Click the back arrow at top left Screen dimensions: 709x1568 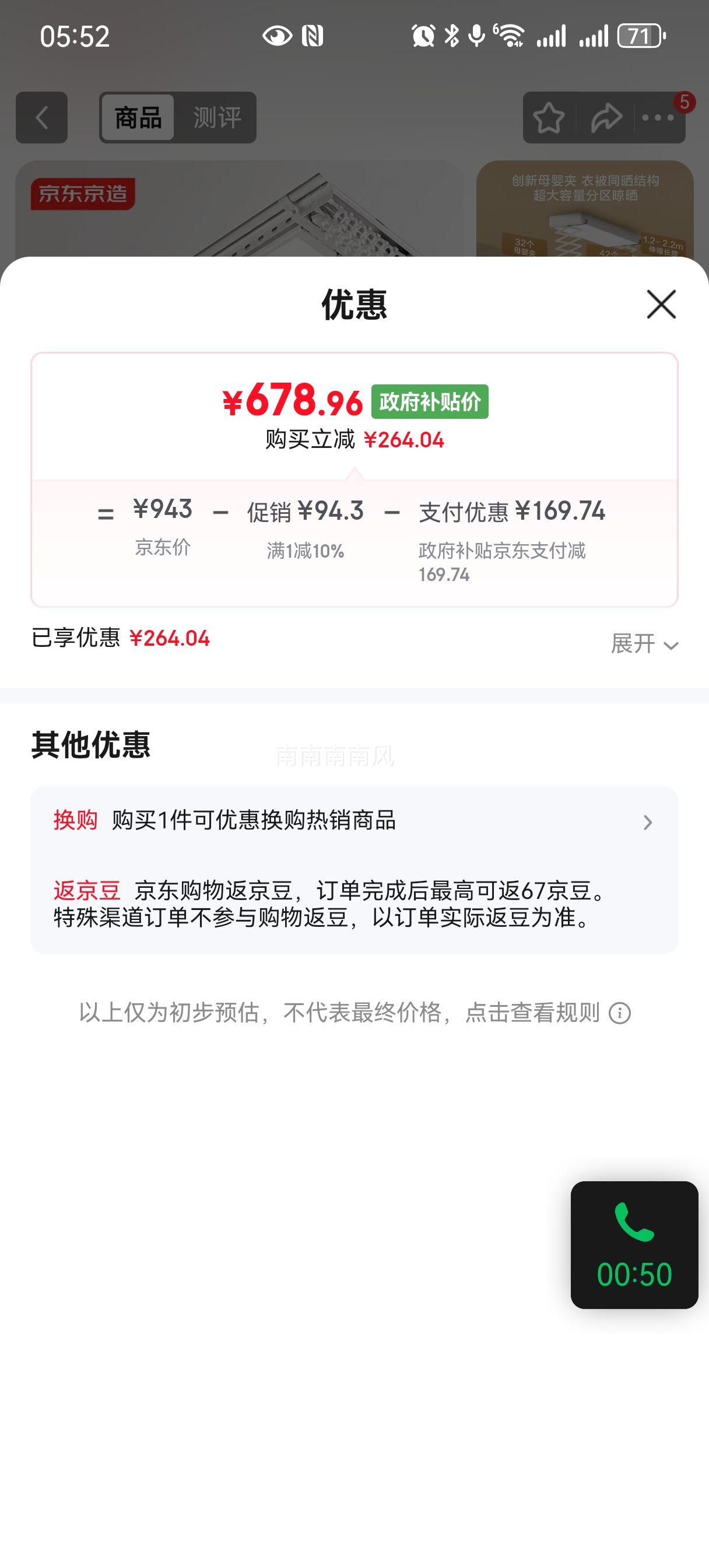(41, 117)
